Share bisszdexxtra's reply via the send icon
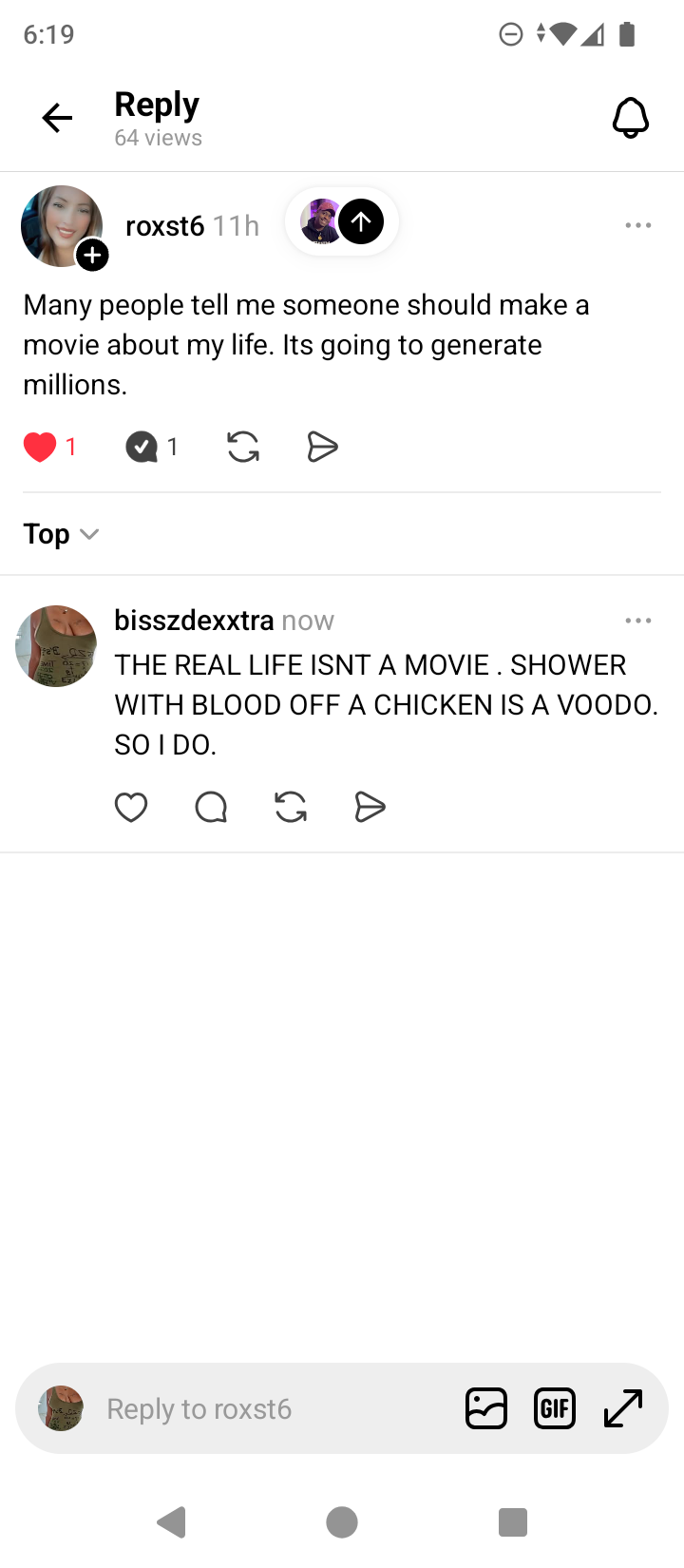The height and width of the screenshot is (1568, 684). [x=370, y=808]
